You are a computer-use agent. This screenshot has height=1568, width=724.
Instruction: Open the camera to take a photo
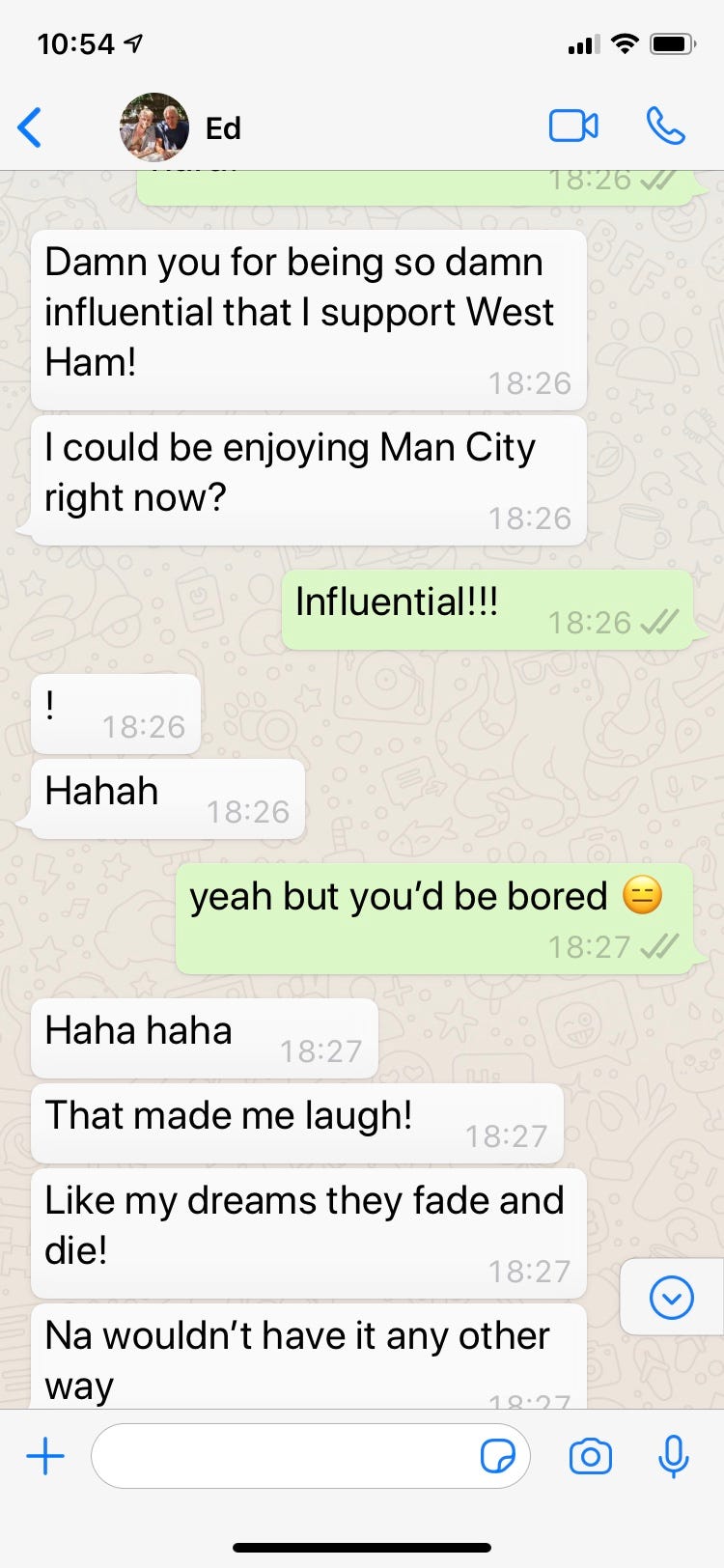pos(590,1456)
